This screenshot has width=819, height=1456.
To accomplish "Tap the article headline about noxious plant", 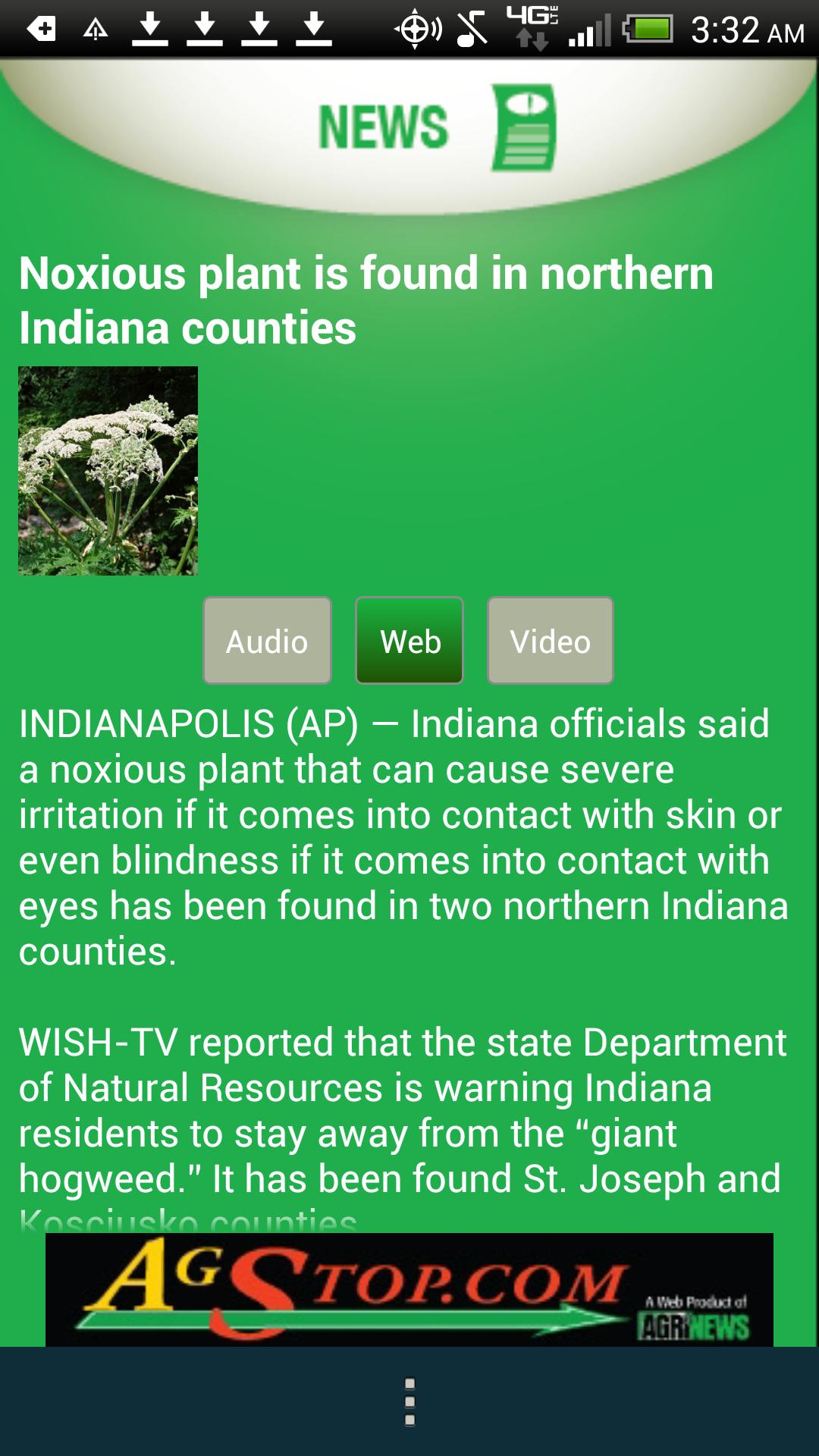I will point(366,300).
